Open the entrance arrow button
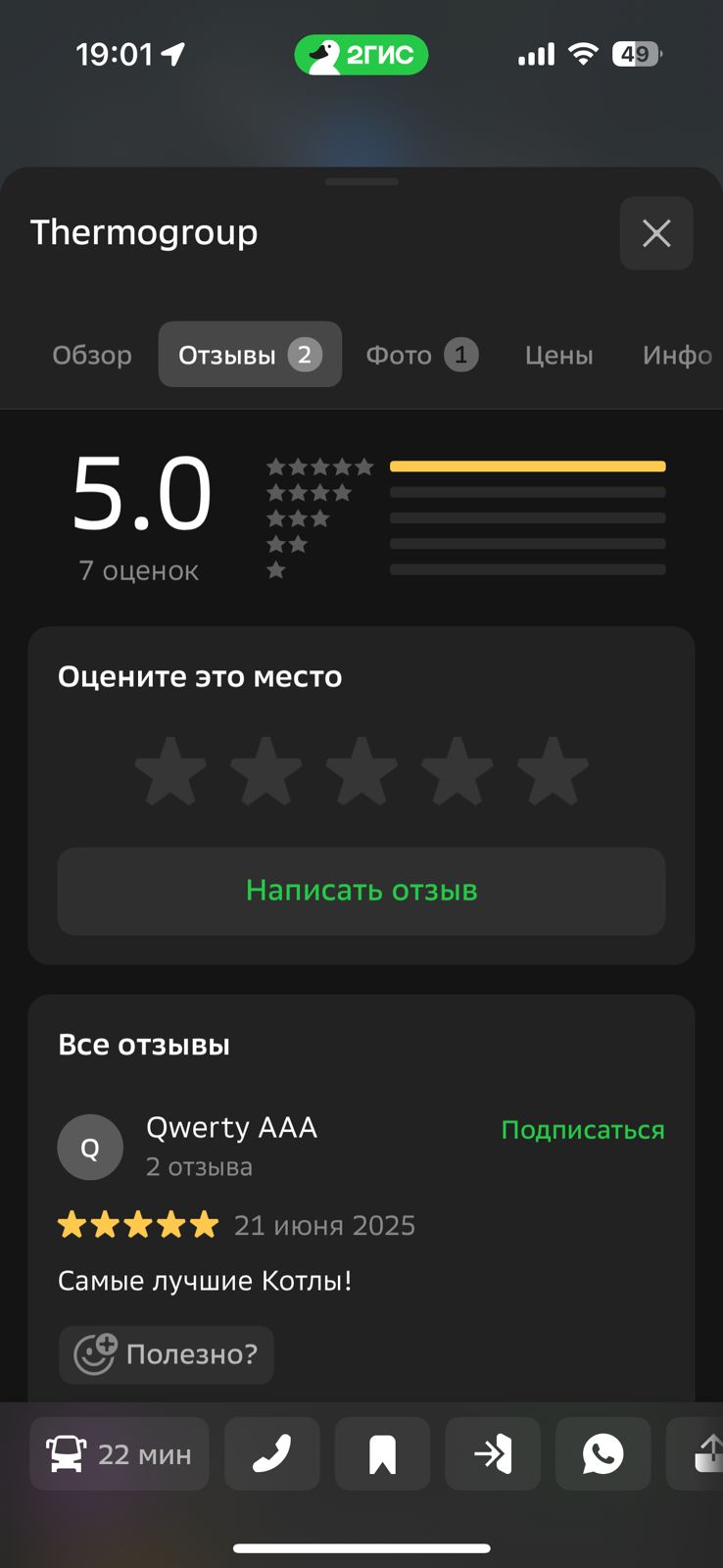This screenshot has height=1568, width=723. (x=493, y=1454)
